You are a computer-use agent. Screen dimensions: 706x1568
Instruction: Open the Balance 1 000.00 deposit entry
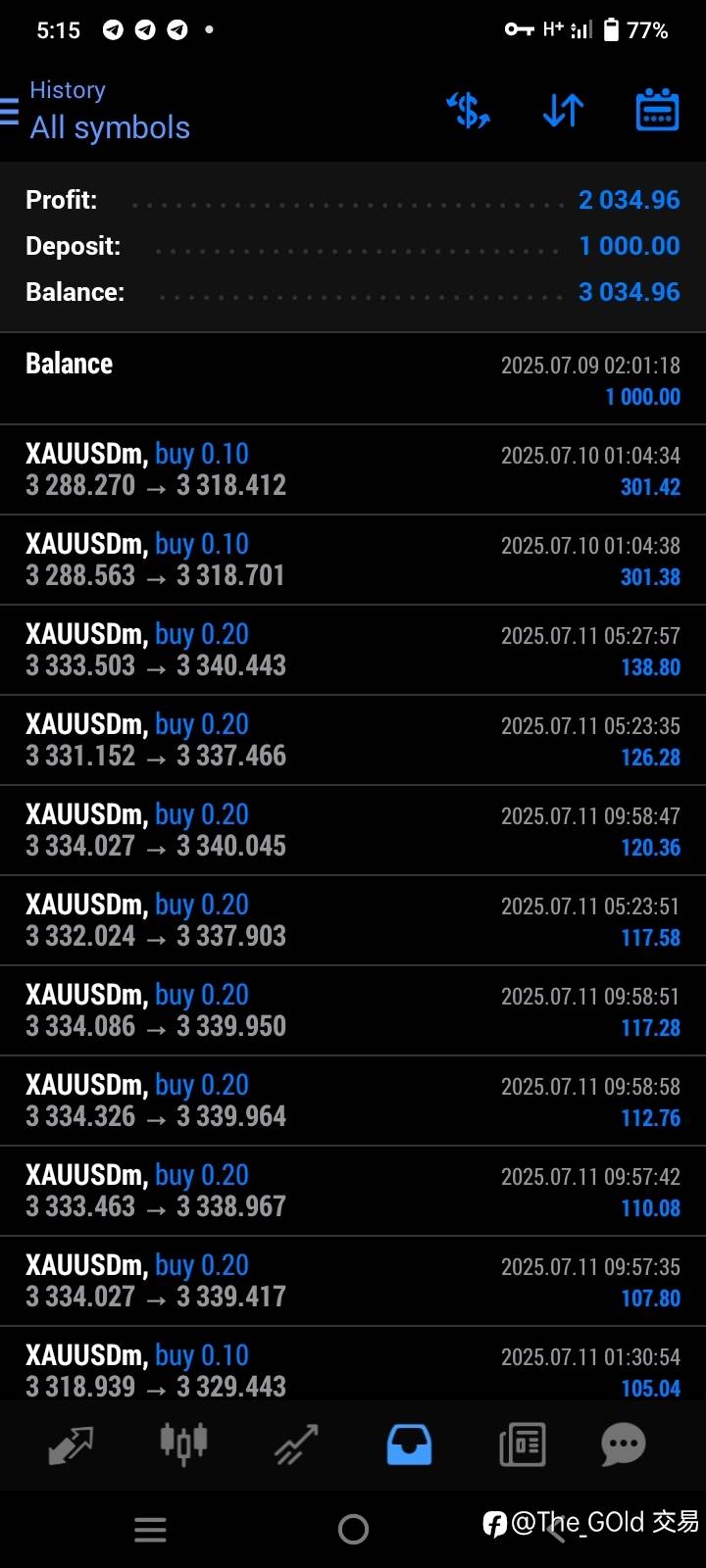pyautogui.click(x=353, y=379)
